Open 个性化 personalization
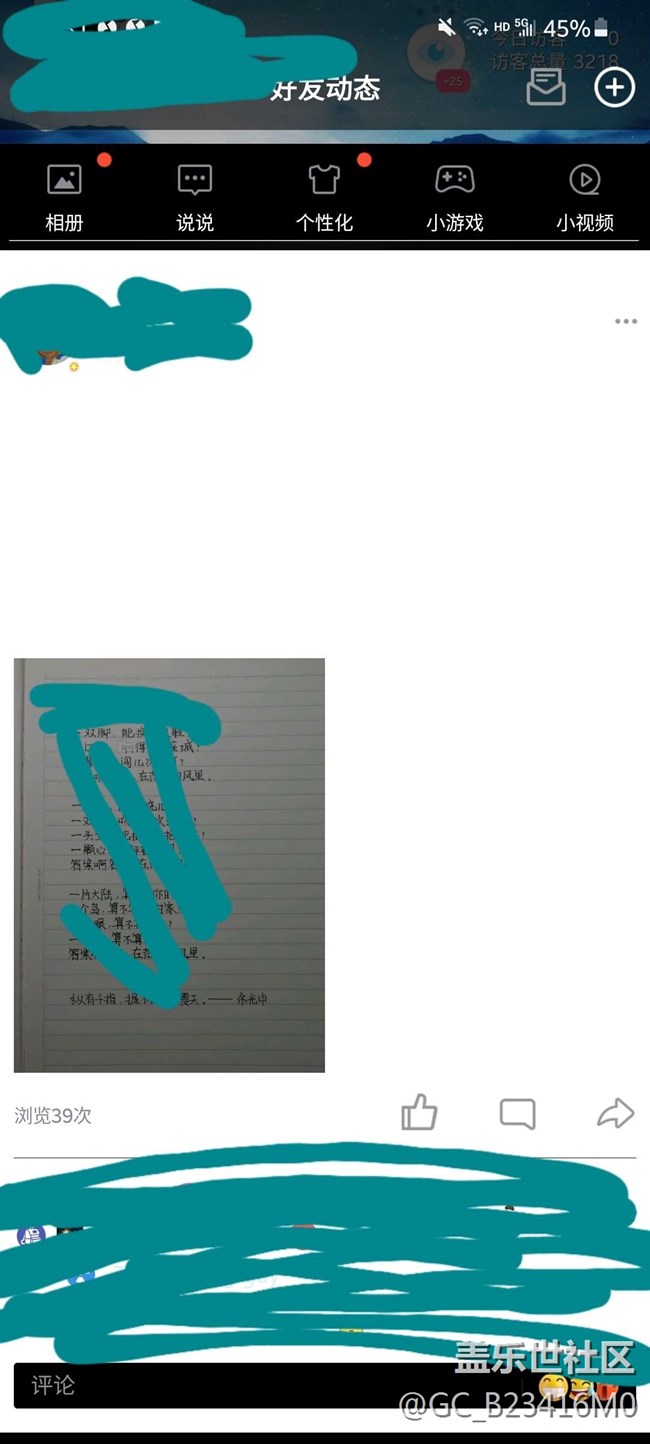Image resolution: width=650 pixels, height=1444 pixels. coord(324,198)
